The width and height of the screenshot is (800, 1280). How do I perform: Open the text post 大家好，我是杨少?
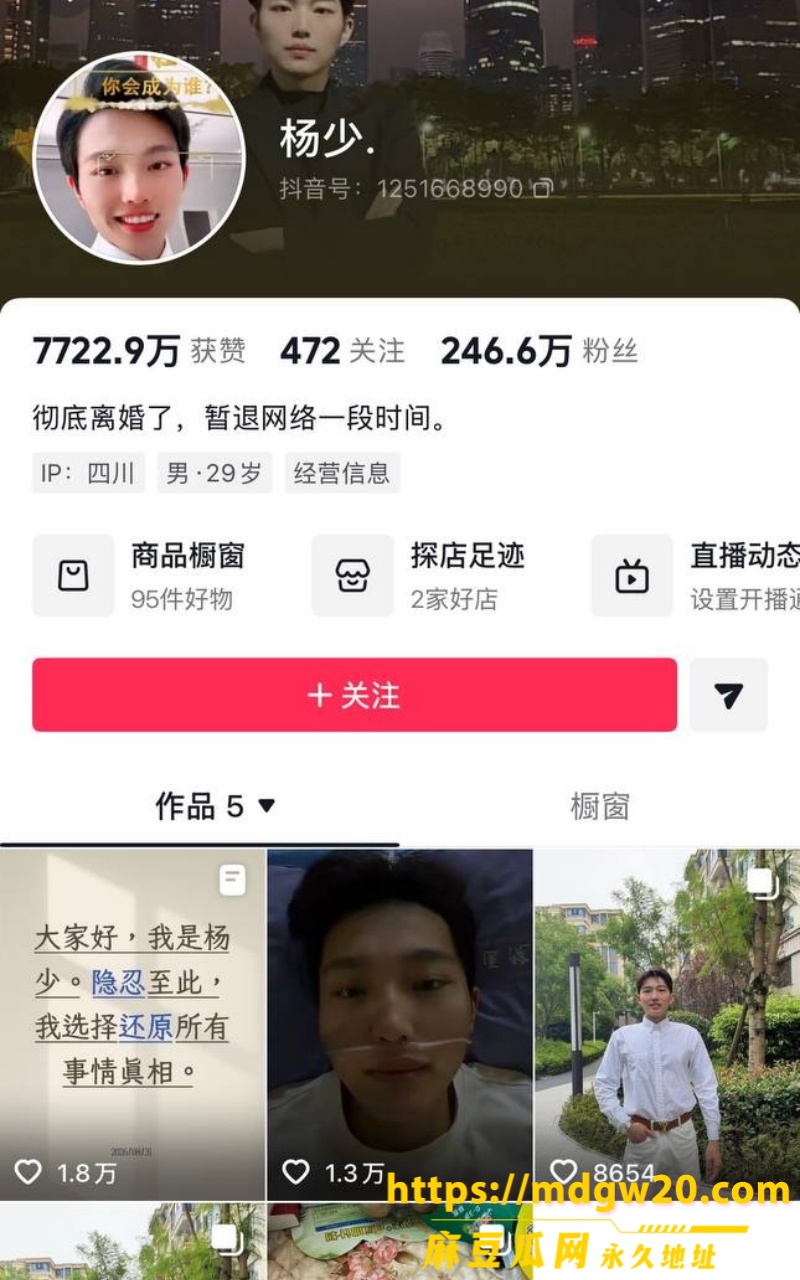pos(132,1024)
